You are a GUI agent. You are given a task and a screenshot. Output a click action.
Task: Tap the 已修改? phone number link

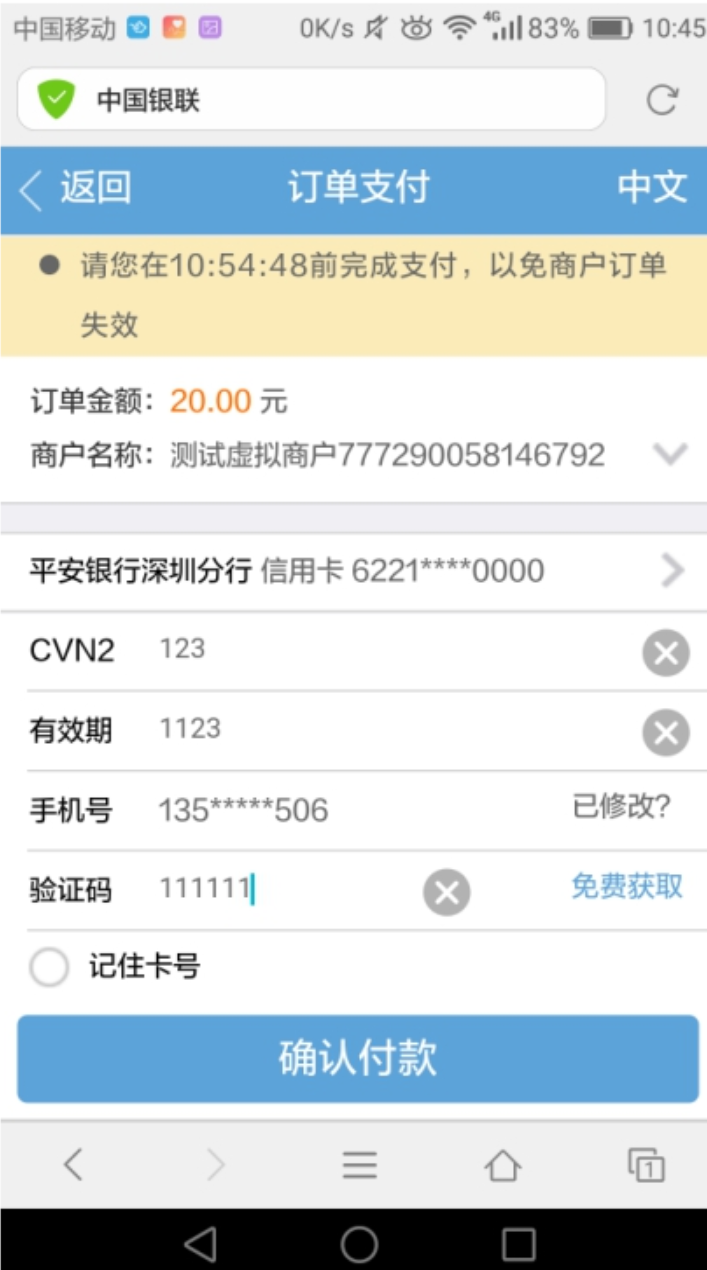pos(621,806)
